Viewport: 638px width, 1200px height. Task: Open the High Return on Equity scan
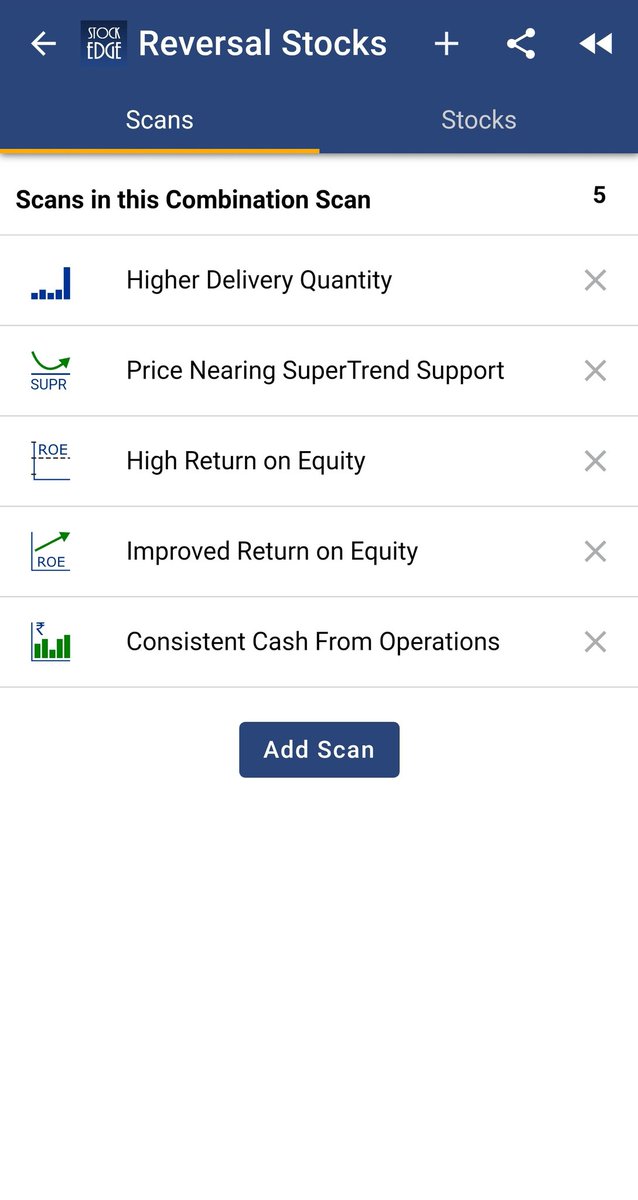319,461
